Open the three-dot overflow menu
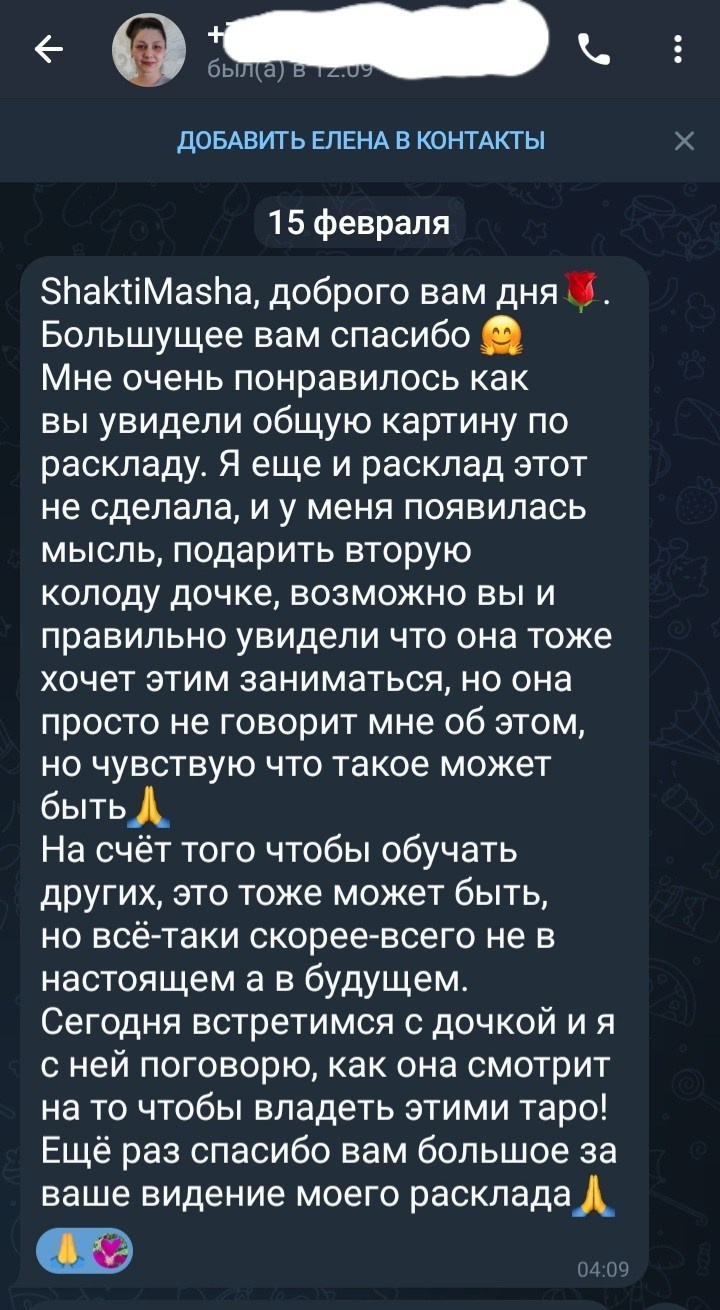720x1310 pixels. point(678,49)
